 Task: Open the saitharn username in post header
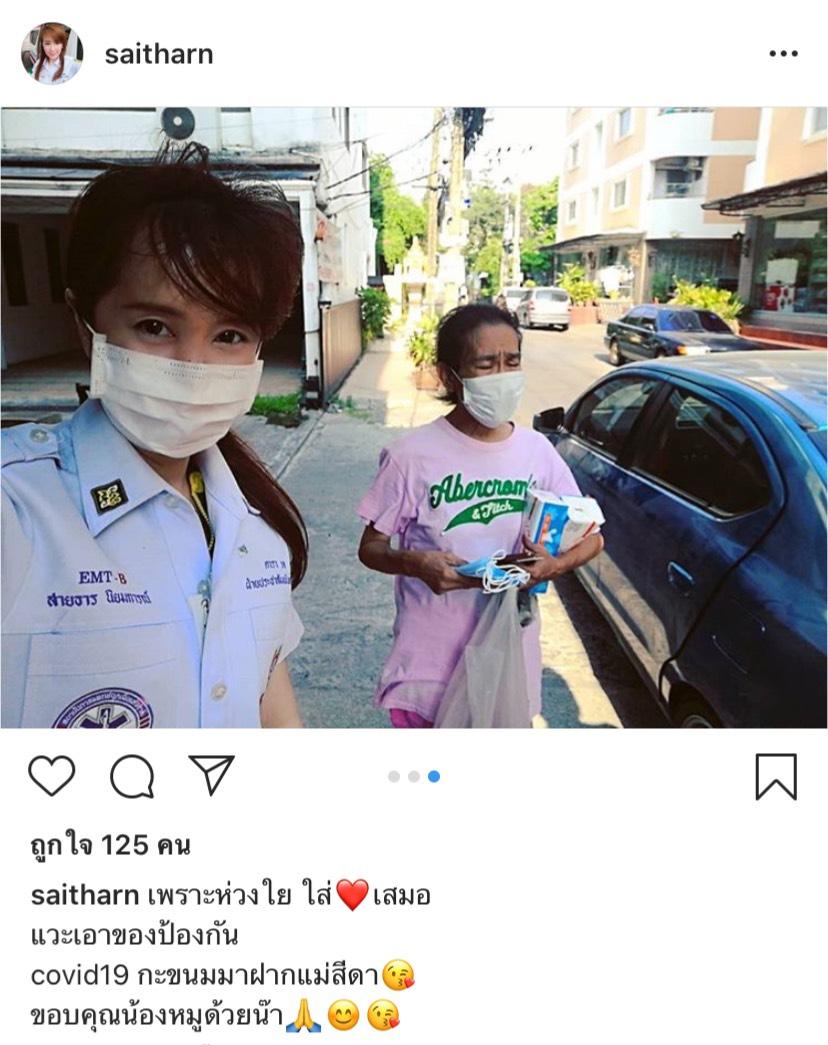158,54
